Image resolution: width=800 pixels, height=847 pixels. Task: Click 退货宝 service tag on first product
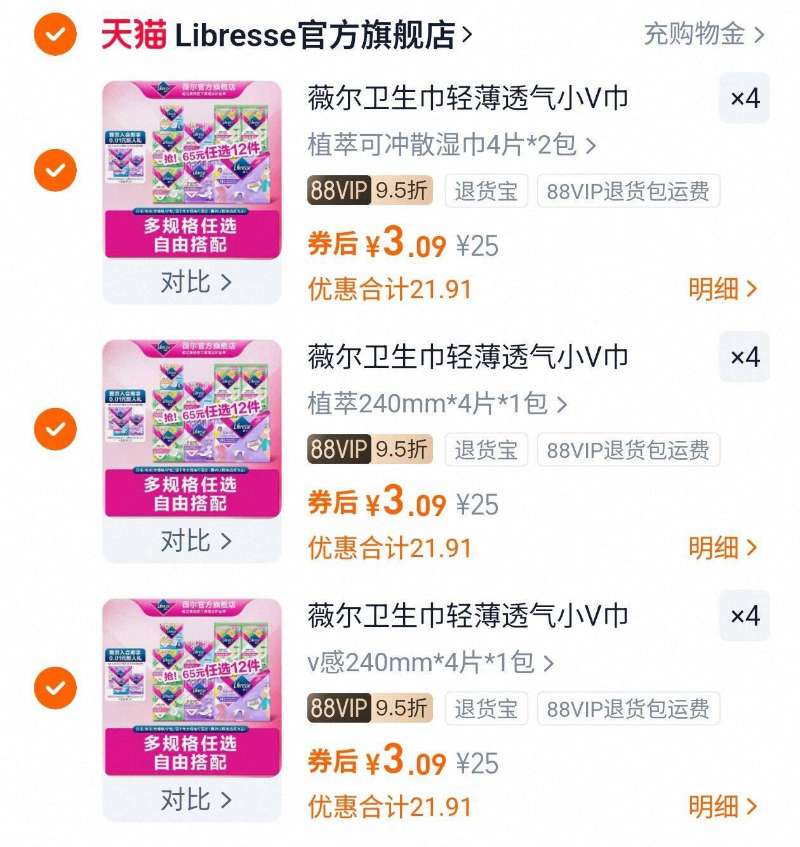489,191
